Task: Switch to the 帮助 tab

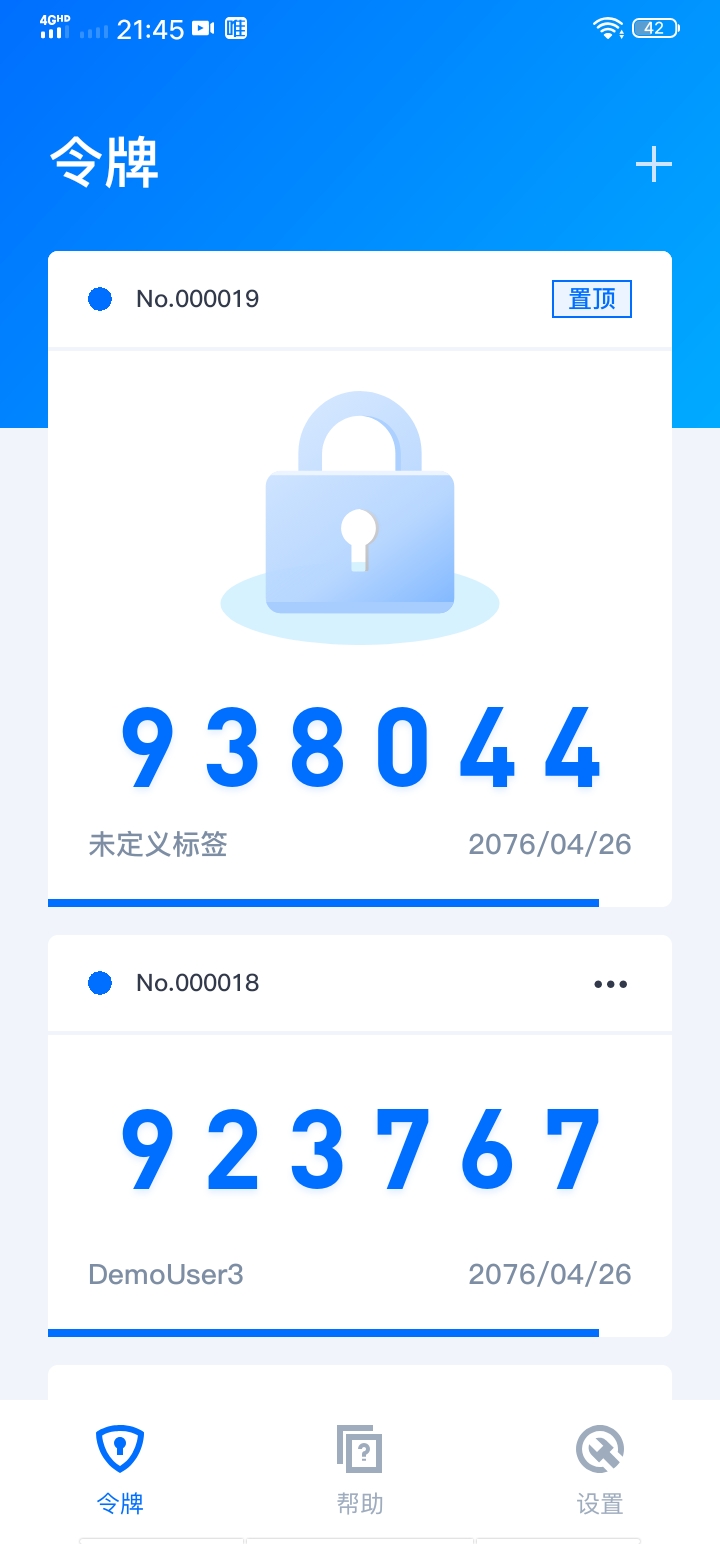Action: tap(359, 1470)
